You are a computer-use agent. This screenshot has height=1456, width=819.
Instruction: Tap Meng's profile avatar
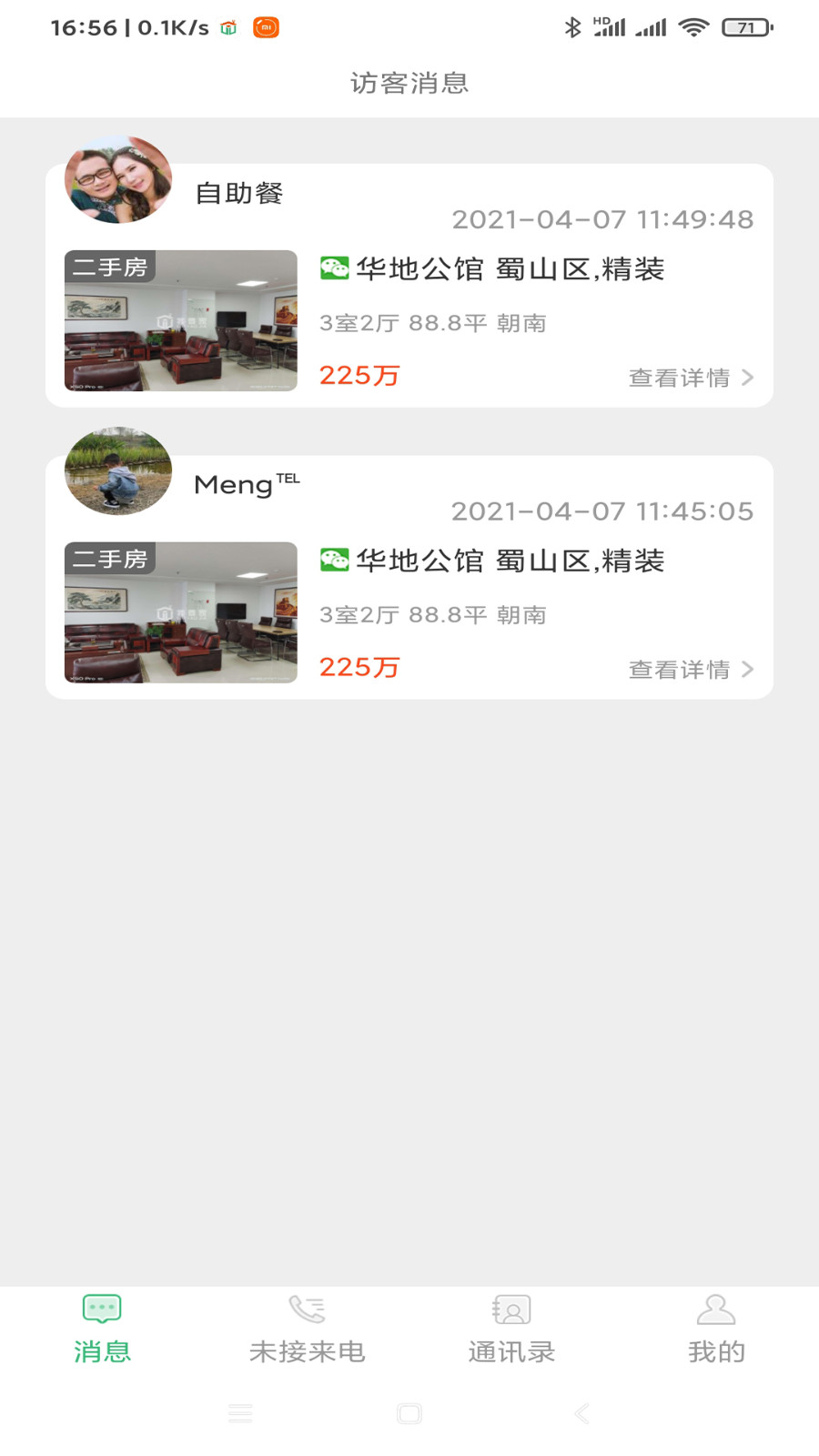pos(118,471)
